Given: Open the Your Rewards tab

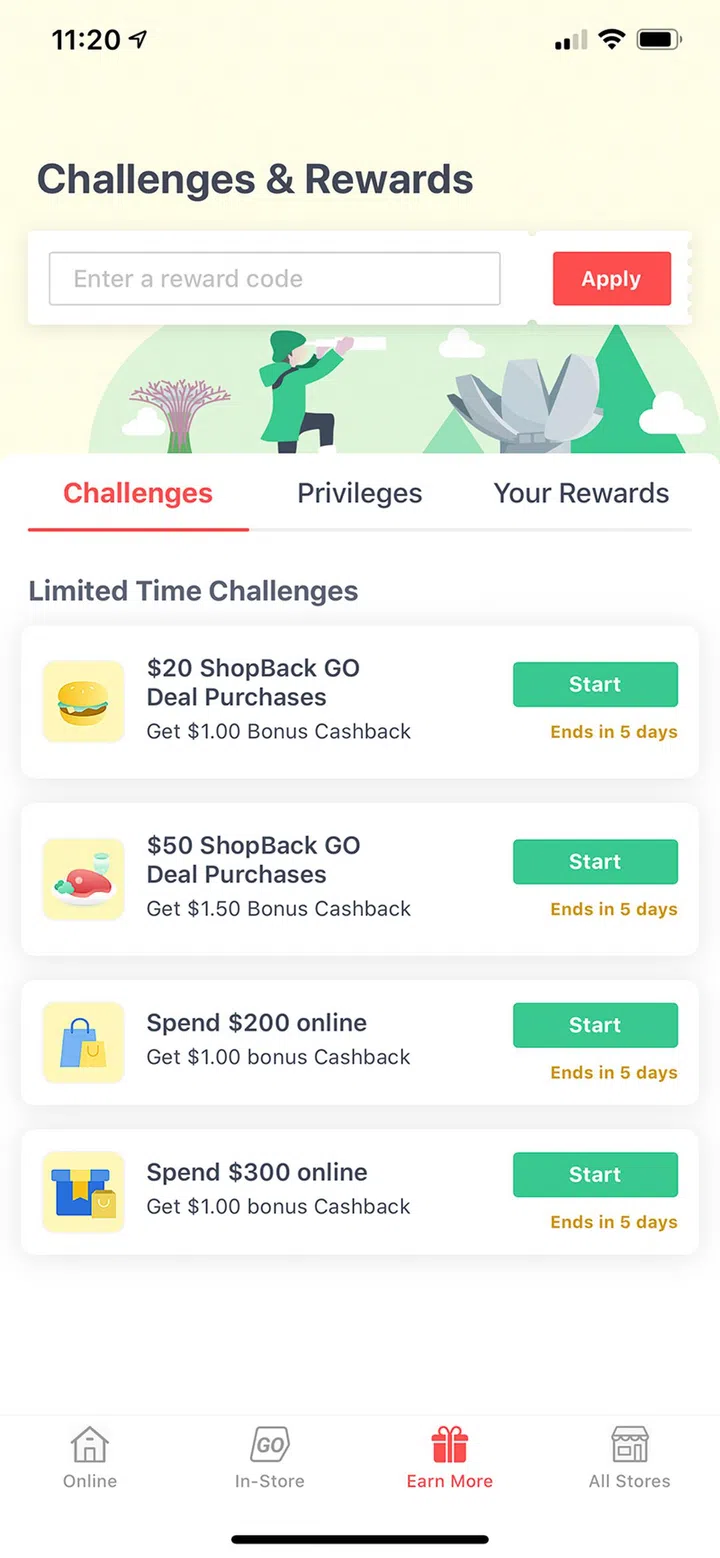Looking at the screenshot, I should click(581, 493).
